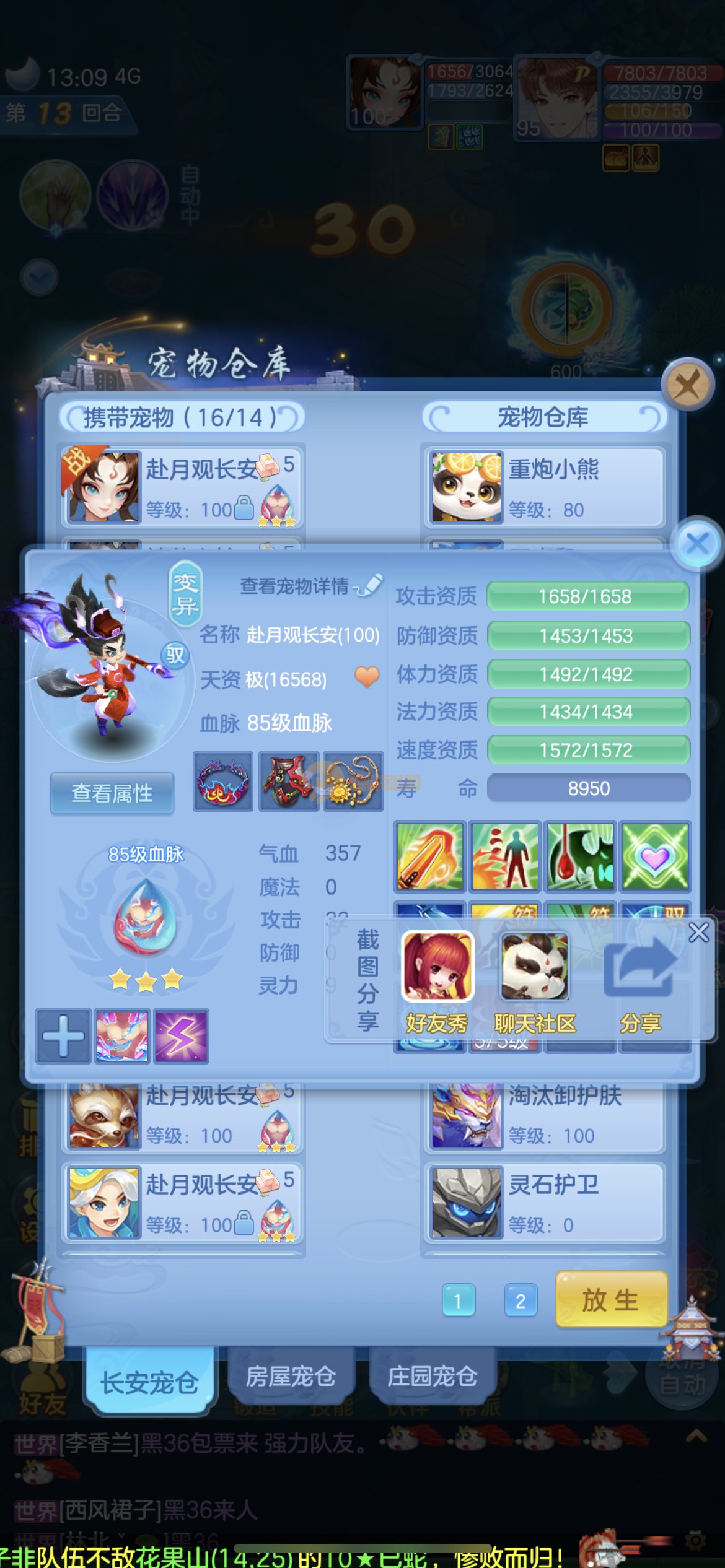Close the pet detail popup
725x1568 pixels.
tap(697, 544)
